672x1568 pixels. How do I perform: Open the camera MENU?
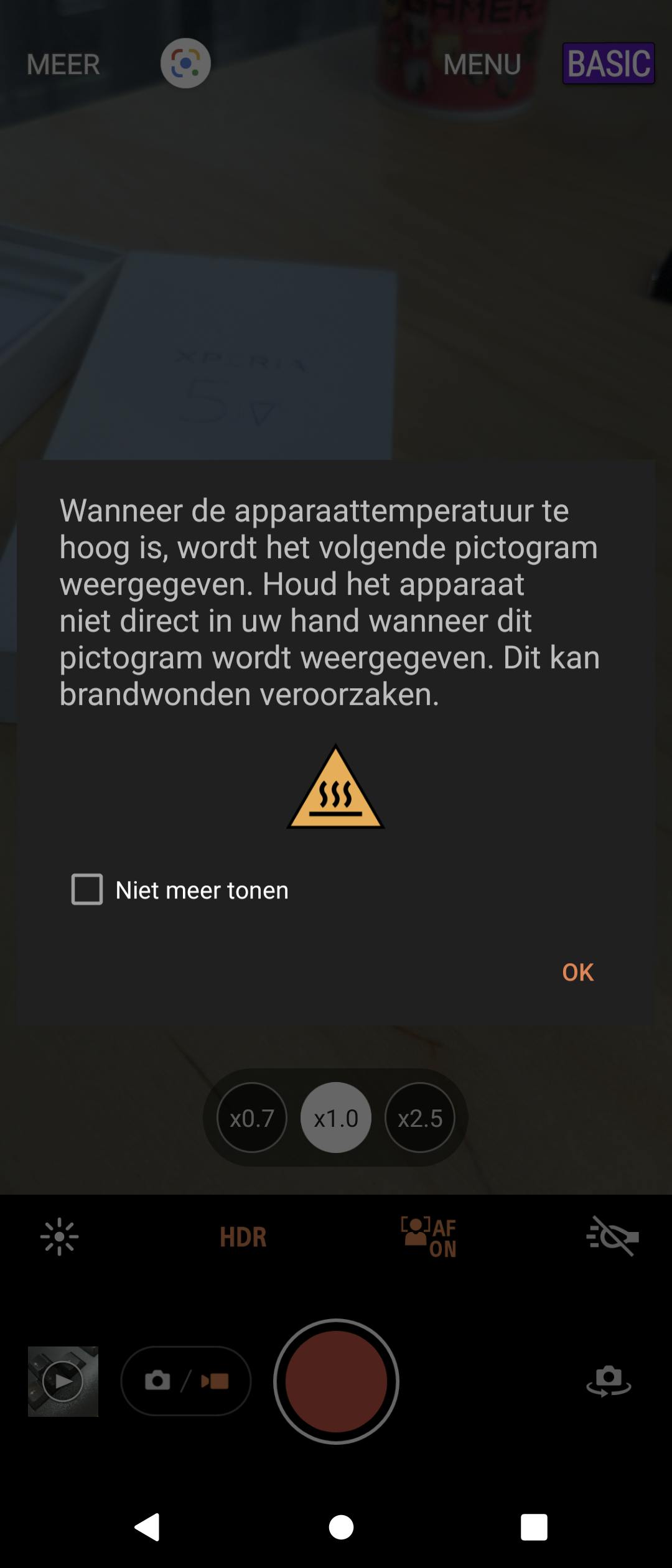(482, 64)
